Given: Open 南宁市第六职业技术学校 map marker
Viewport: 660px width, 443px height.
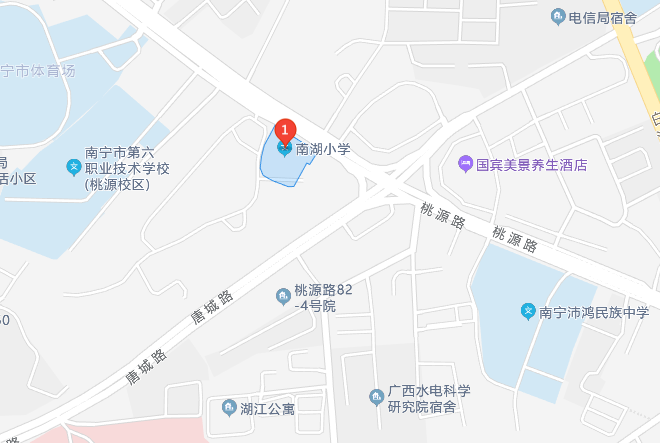Looking at the screenshot, I should [x=74, y=167].
